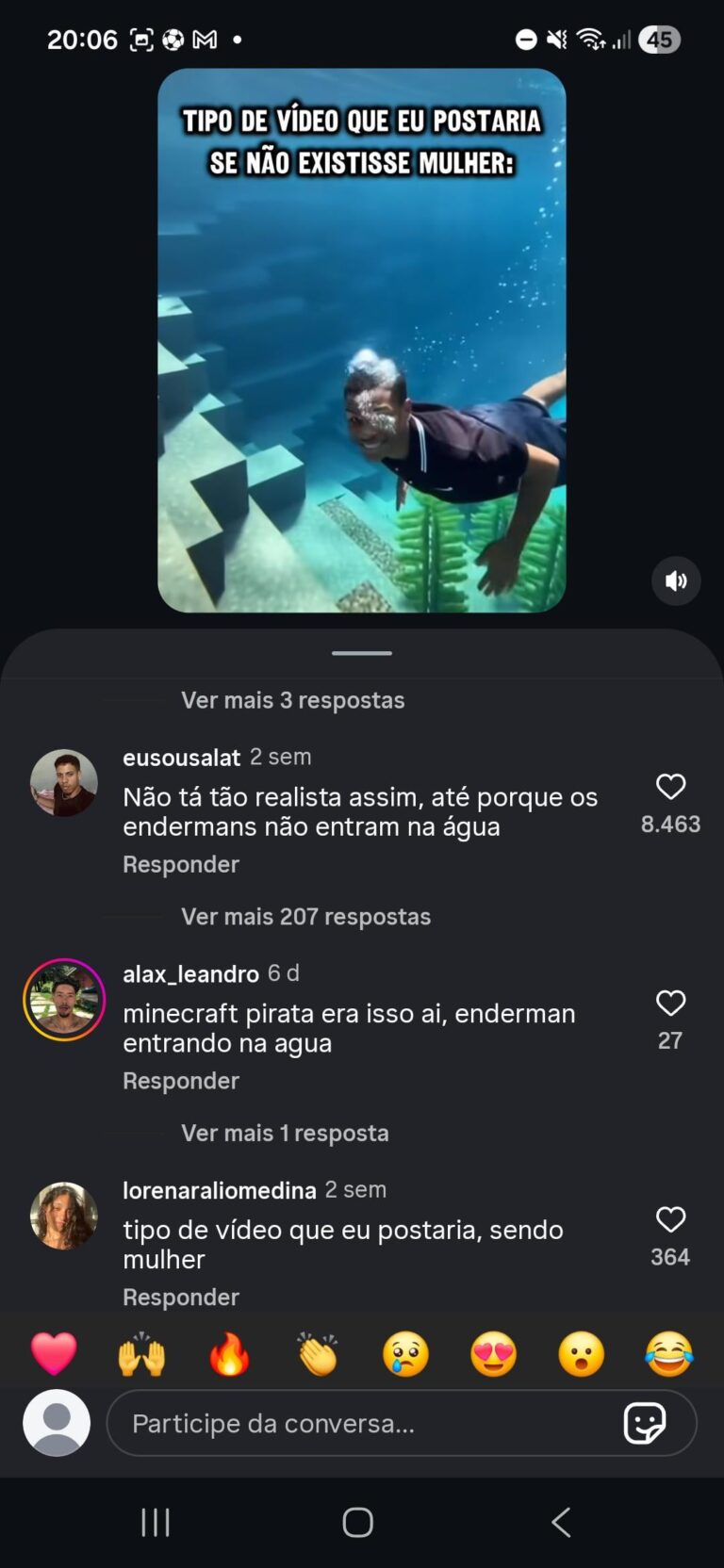The image size is (724, 1568).
Task: Like alax_leandro's comment
Action: [x=670, y=1004]
